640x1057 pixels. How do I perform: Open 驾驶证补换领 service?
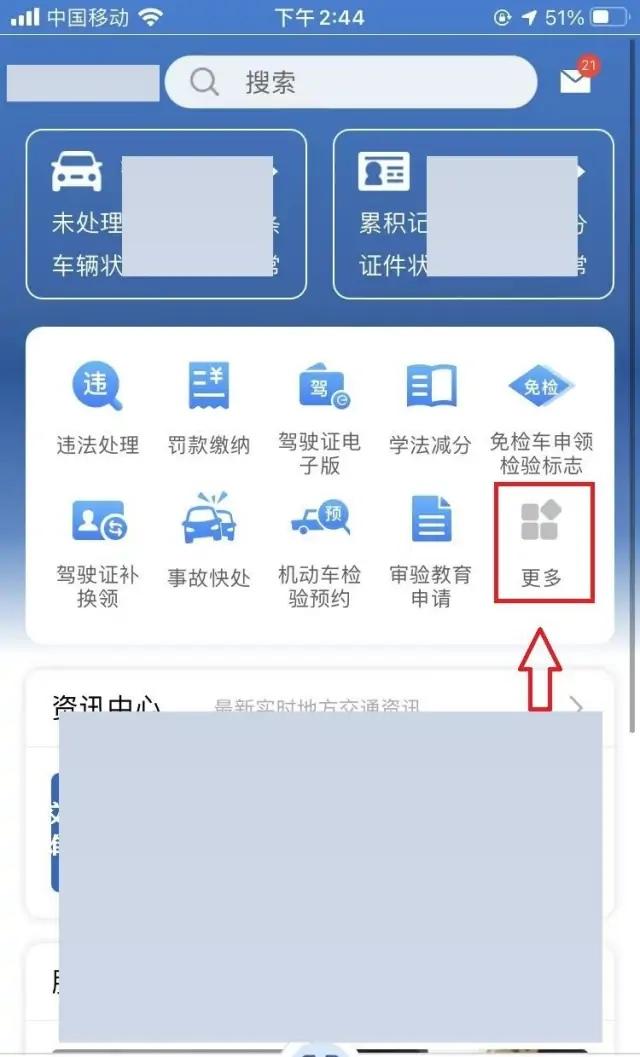[x=97, y=545]
